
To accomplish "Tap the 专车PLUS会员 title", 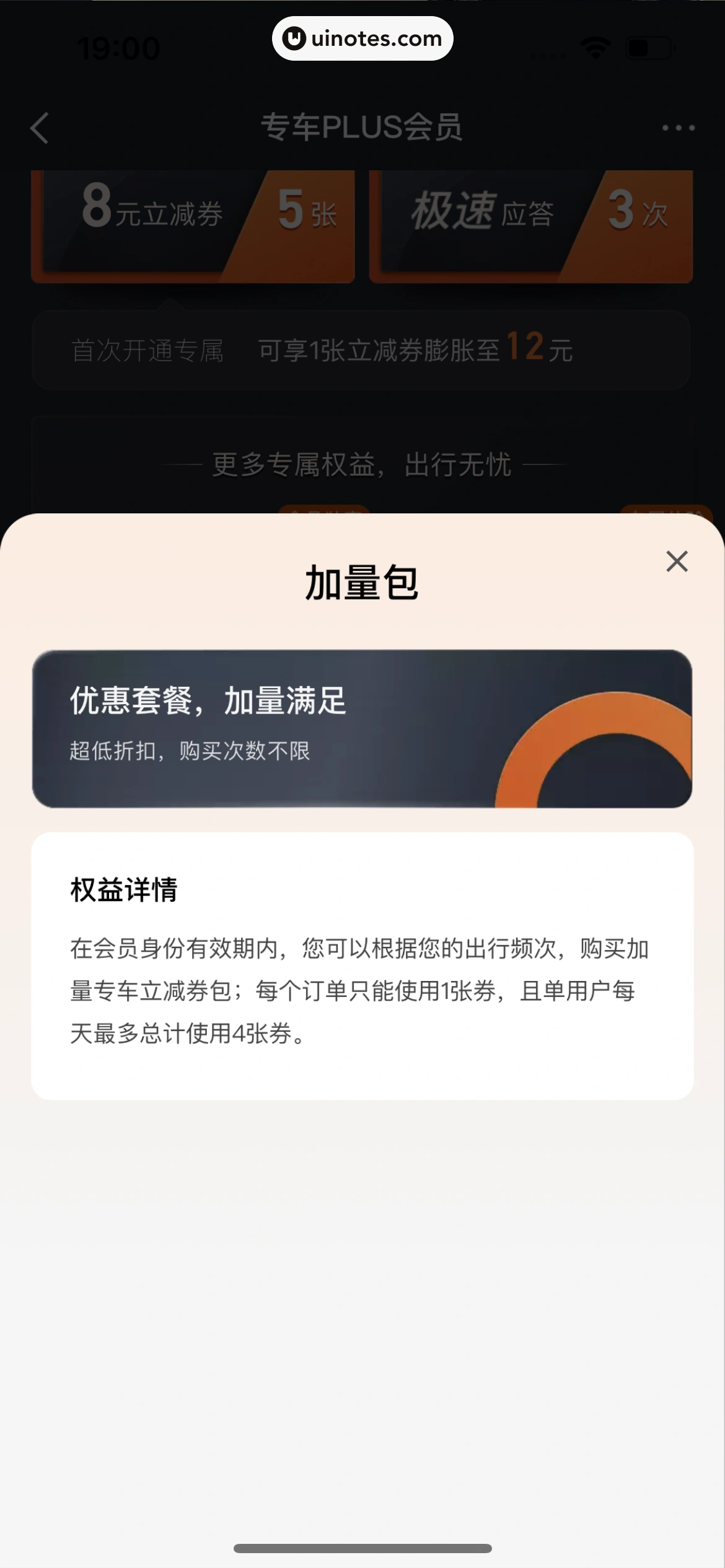I will point(362,128).
